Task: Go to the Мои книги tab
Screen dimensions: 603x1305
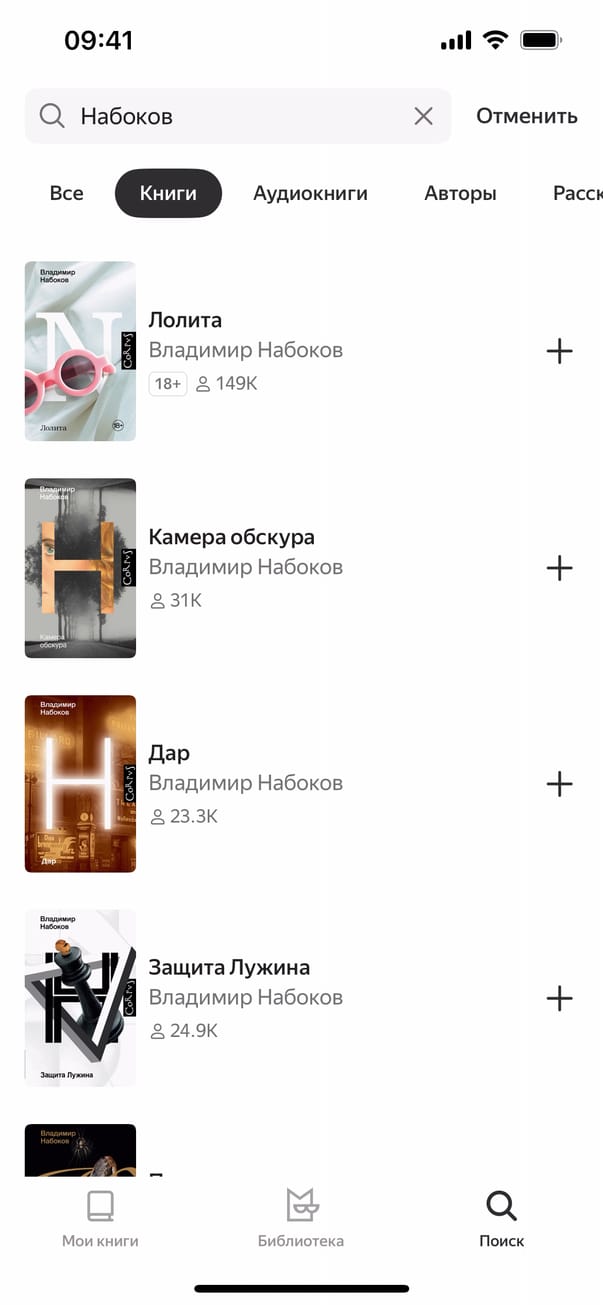Action: click(100, 1219)
